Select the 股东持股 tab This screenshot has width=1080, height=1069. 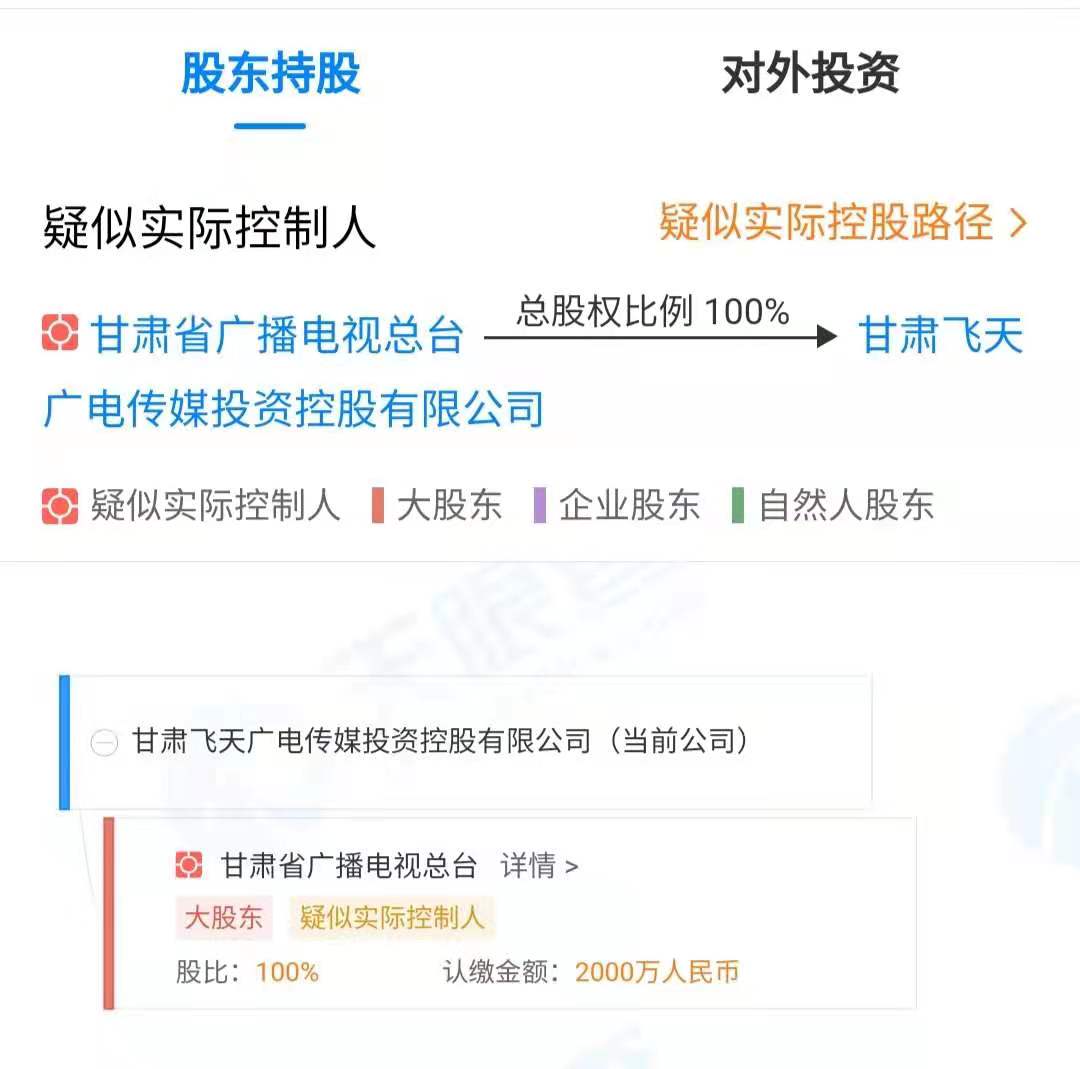click(270, 74)
